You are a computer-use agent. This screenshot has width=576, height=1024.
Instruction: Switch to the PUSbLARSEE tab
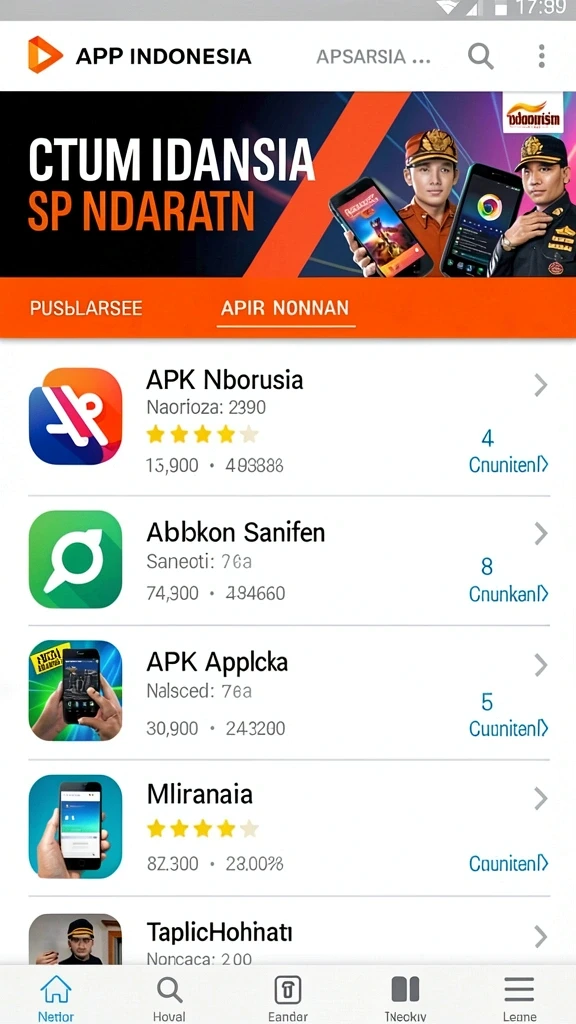pyautogui.click(x=86, y=308)
